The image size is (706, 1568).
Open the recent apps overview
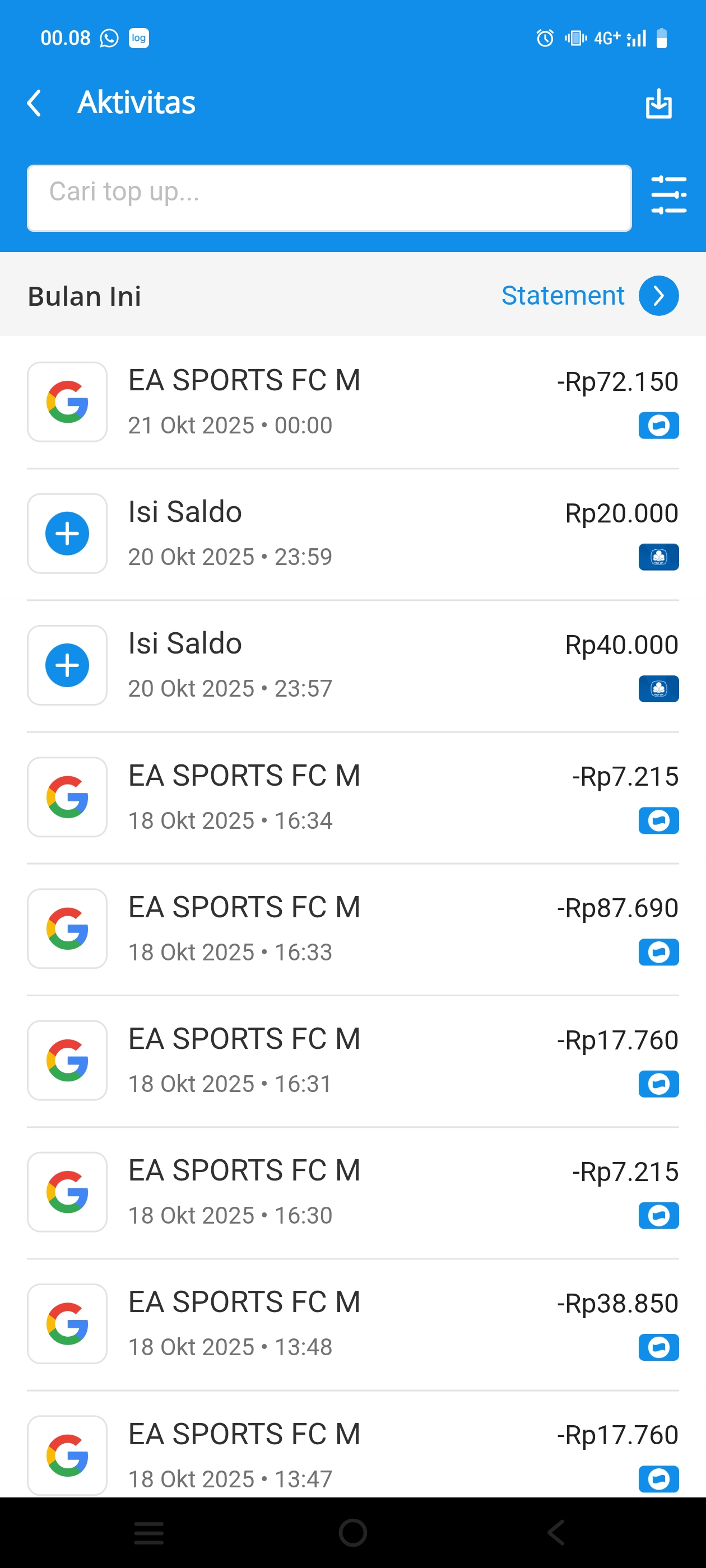(148, 1532)
